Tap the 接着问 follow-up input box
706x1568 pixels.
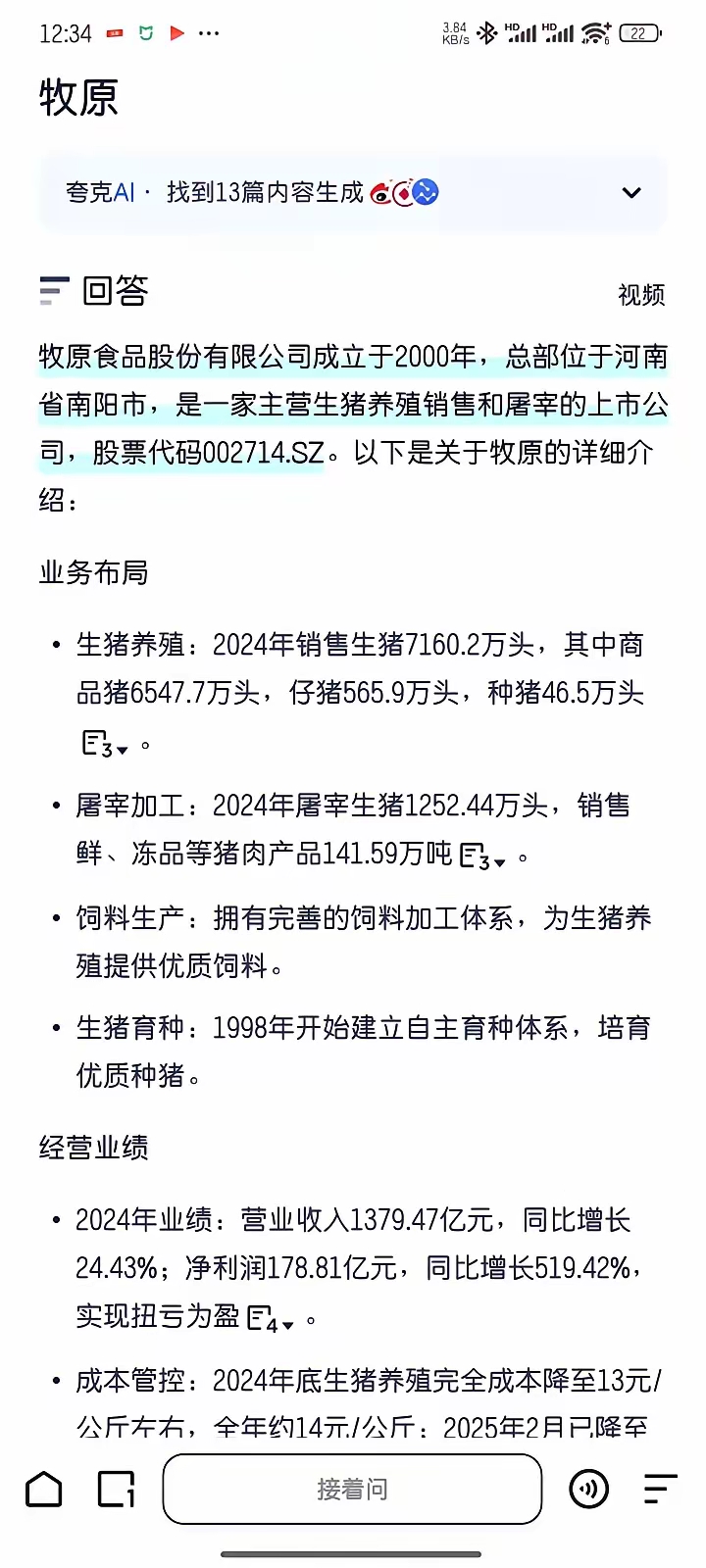pyautogui.click(x=352, y=1490)
